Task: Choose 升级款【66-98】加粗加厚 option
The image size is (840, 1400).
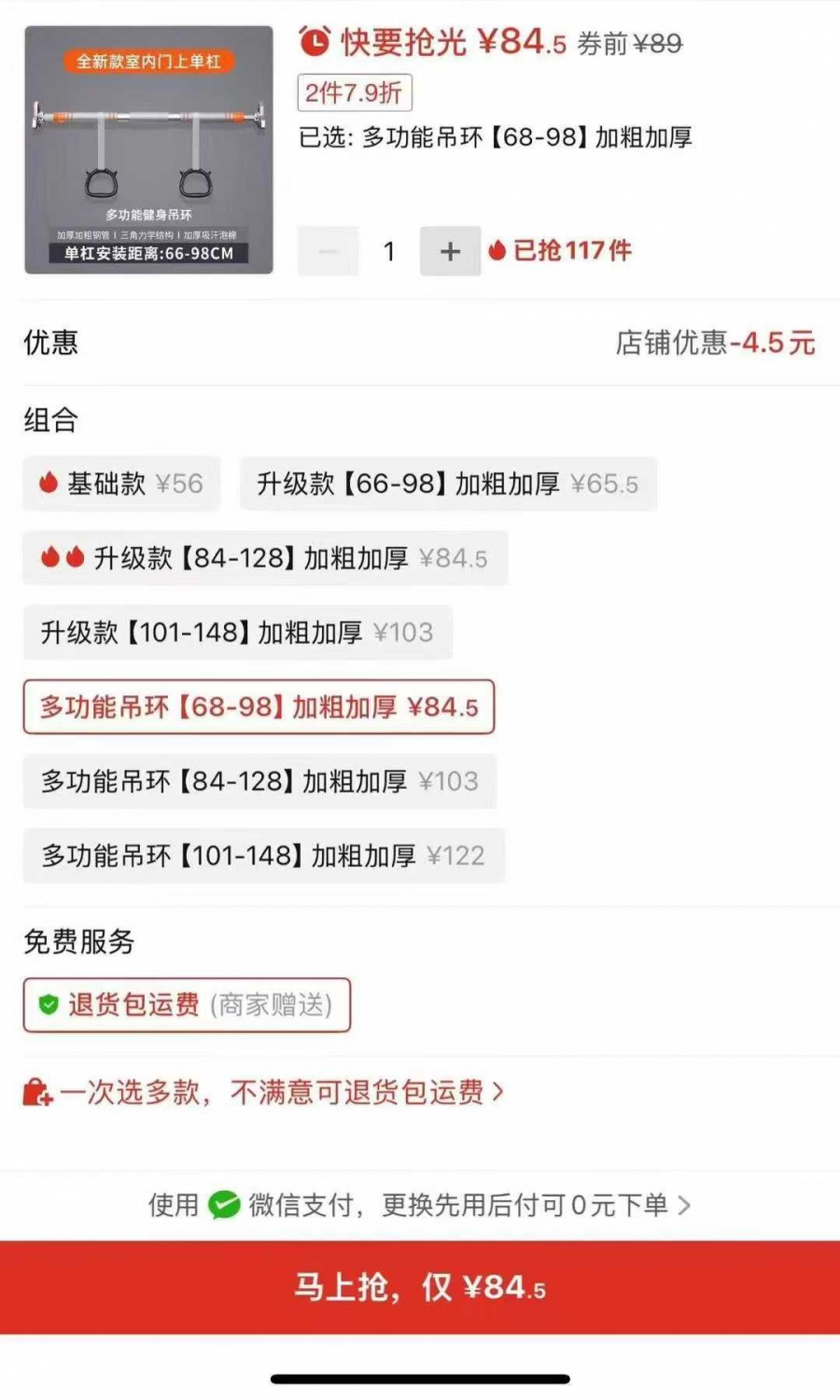Action: (448, 483)
